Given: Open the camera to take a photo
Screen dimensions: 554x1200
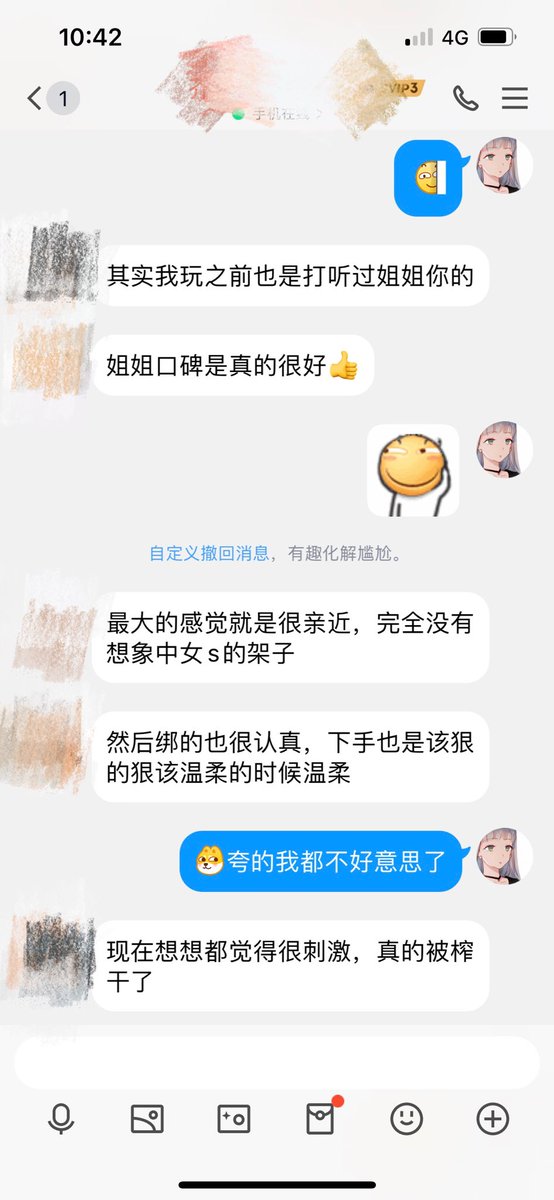Looking at the screenshot, I should 234,1119.
